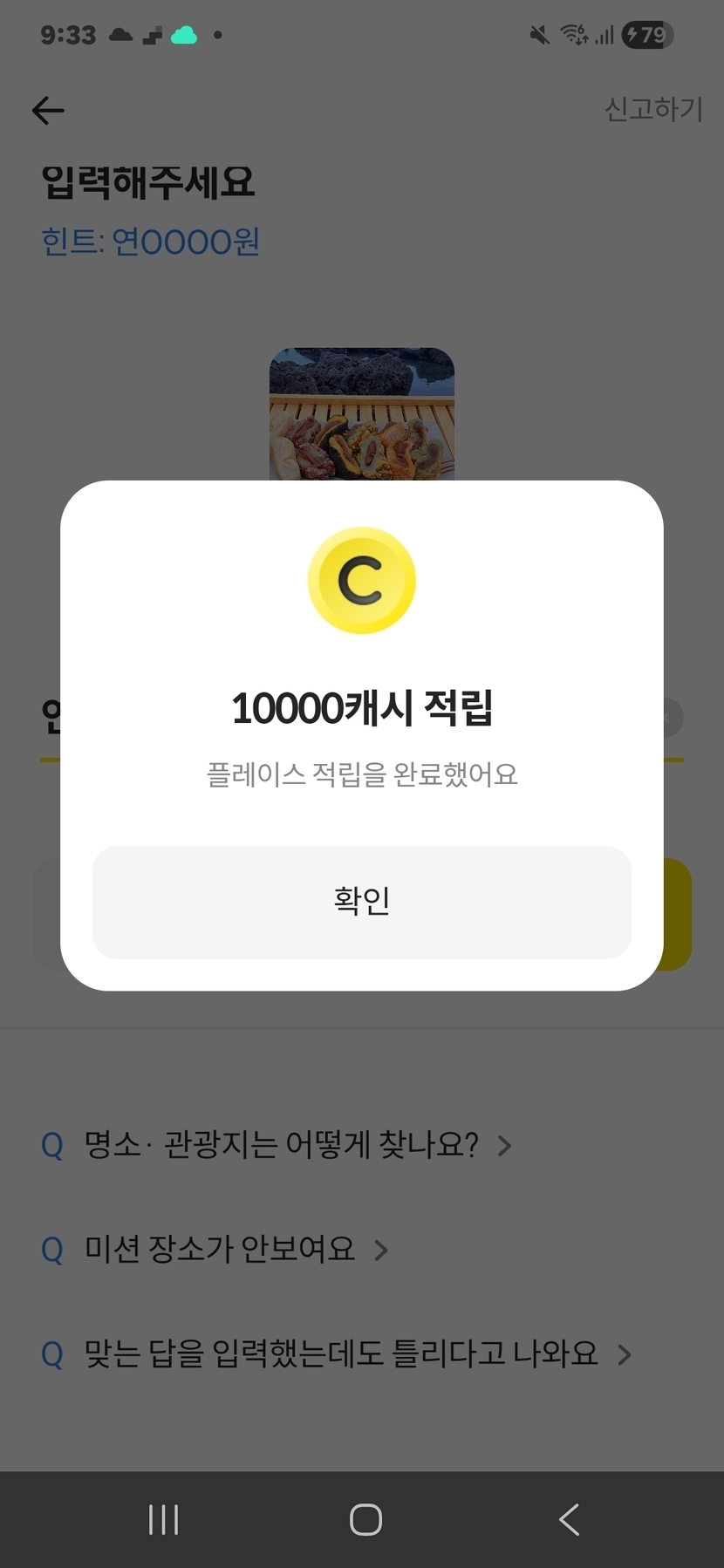Open FAQ 맞는 답을 입력했는데도 틀리다고 나와요

[336, 1353]
